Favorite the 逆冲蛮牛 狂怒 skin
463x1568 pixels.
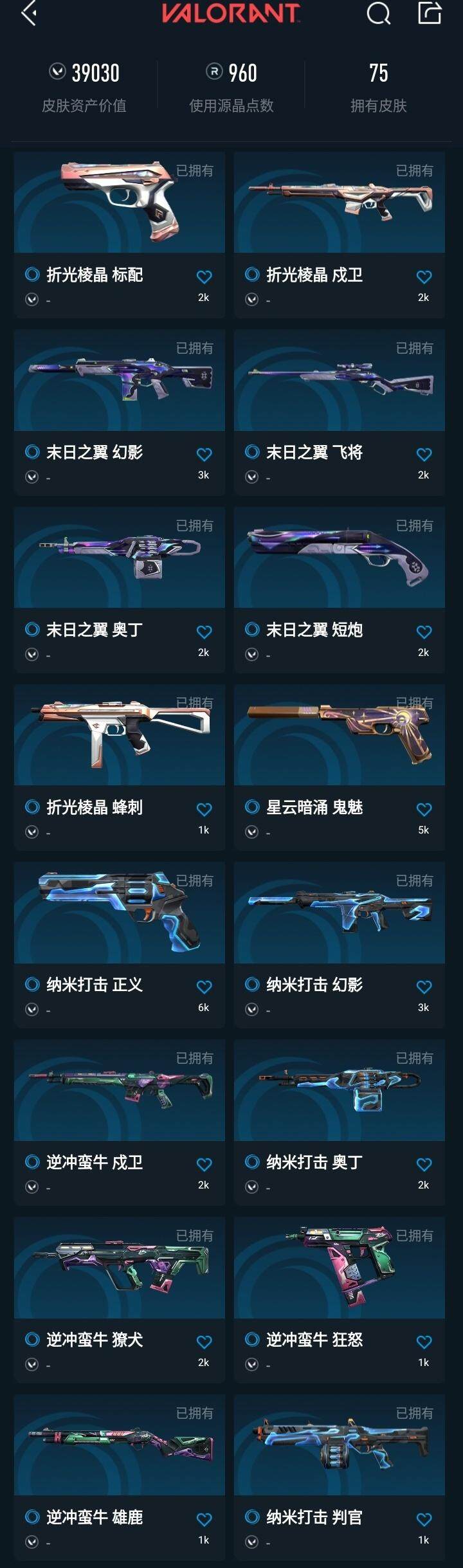pyautogui.click(x=424, y=1342)
